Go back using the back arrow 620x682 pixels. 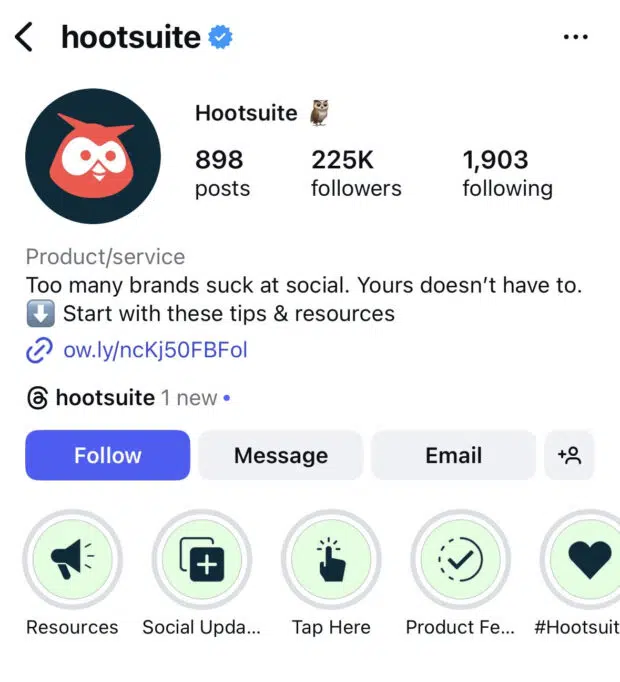click(24, 38)
